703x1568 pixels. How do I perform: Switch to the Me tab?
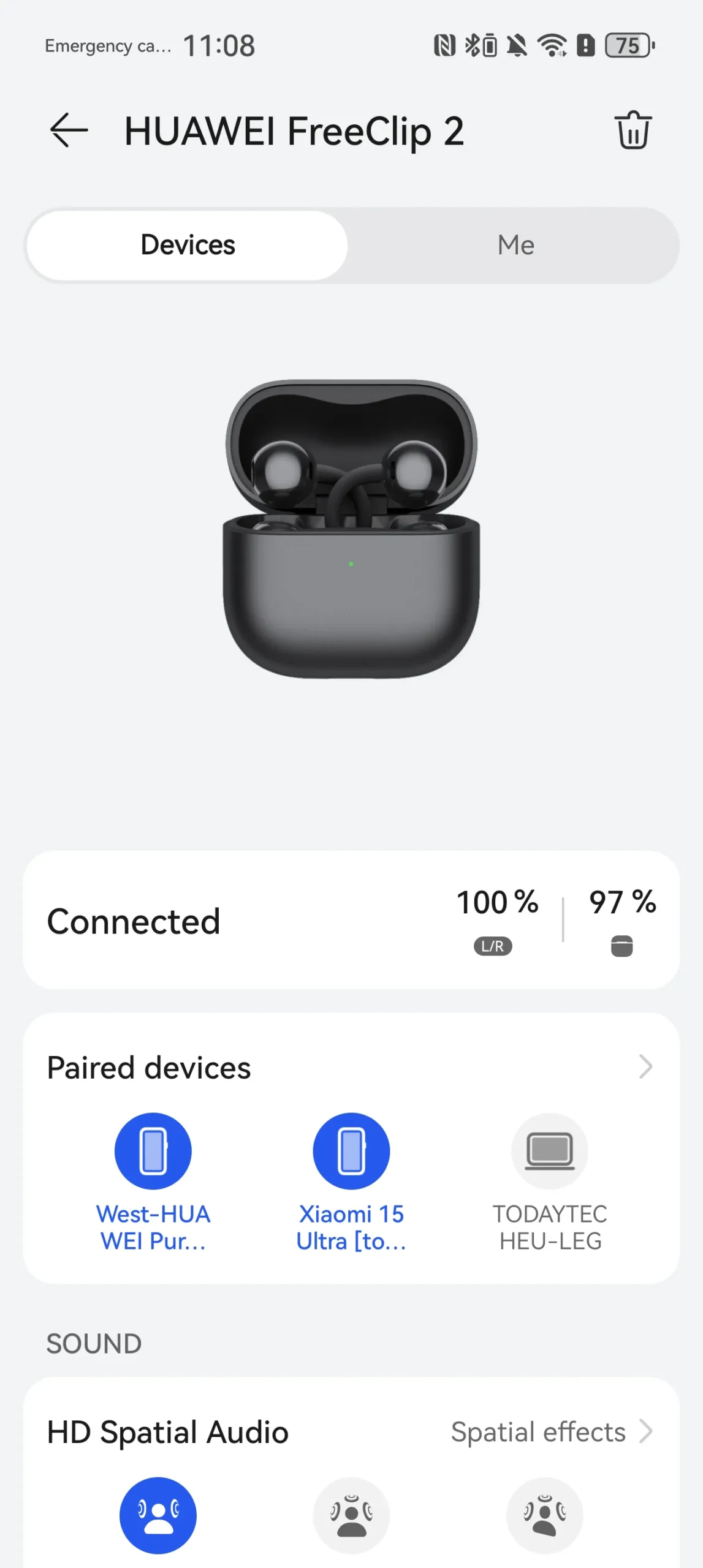point(515,245)
